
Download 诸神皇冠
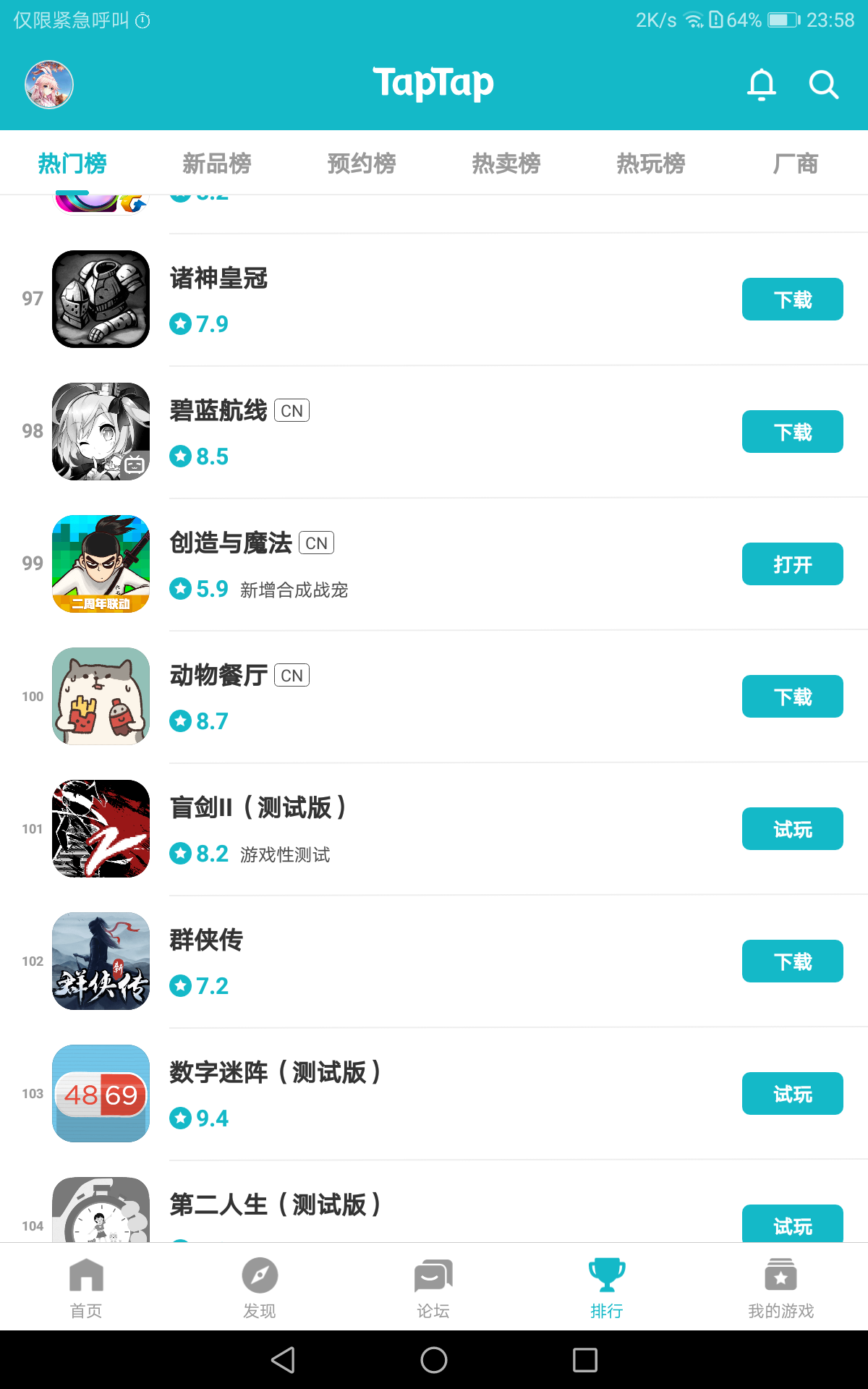(792, 299)
